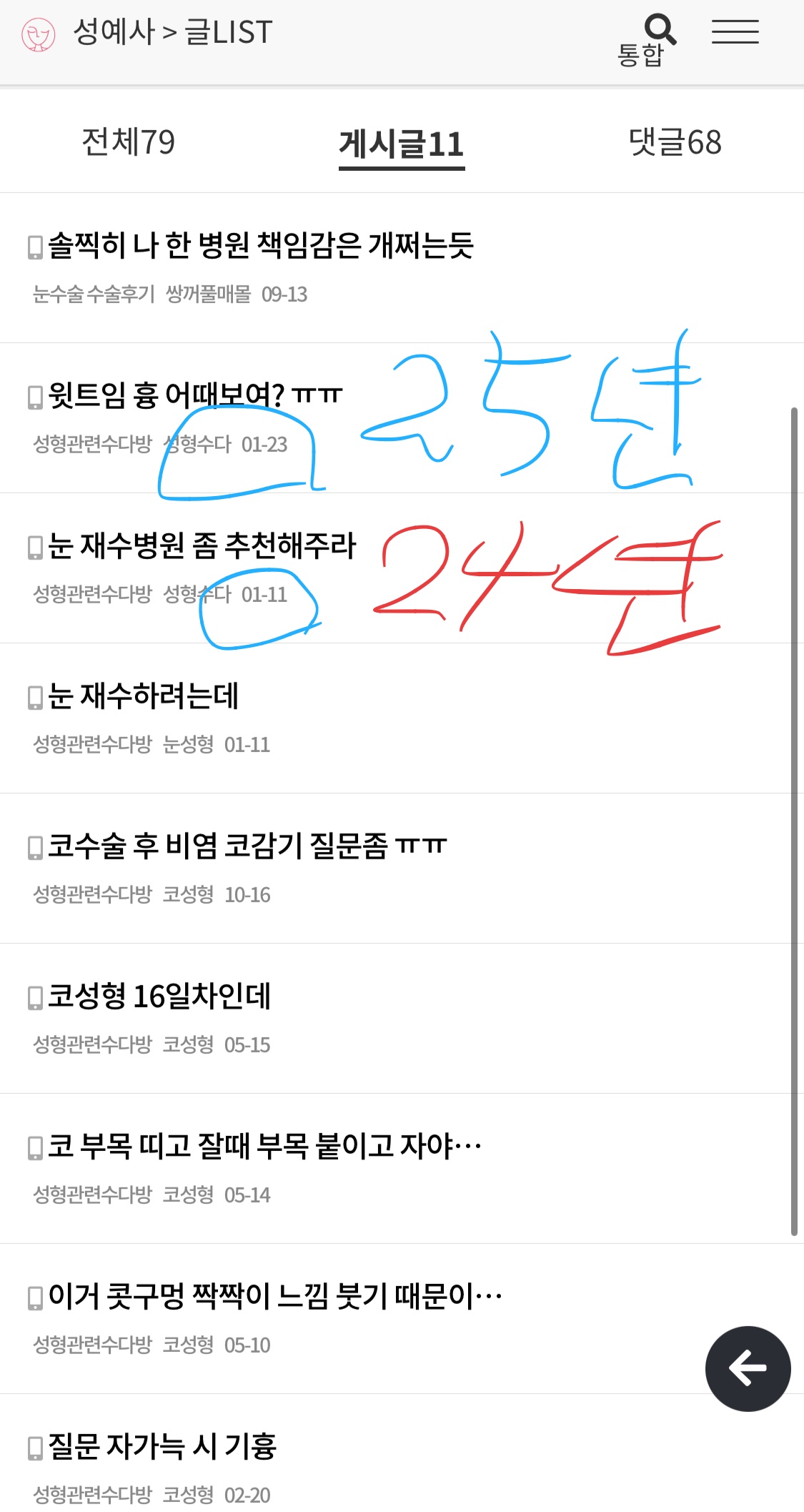Select the 게시글11 tab

[402, 145]
